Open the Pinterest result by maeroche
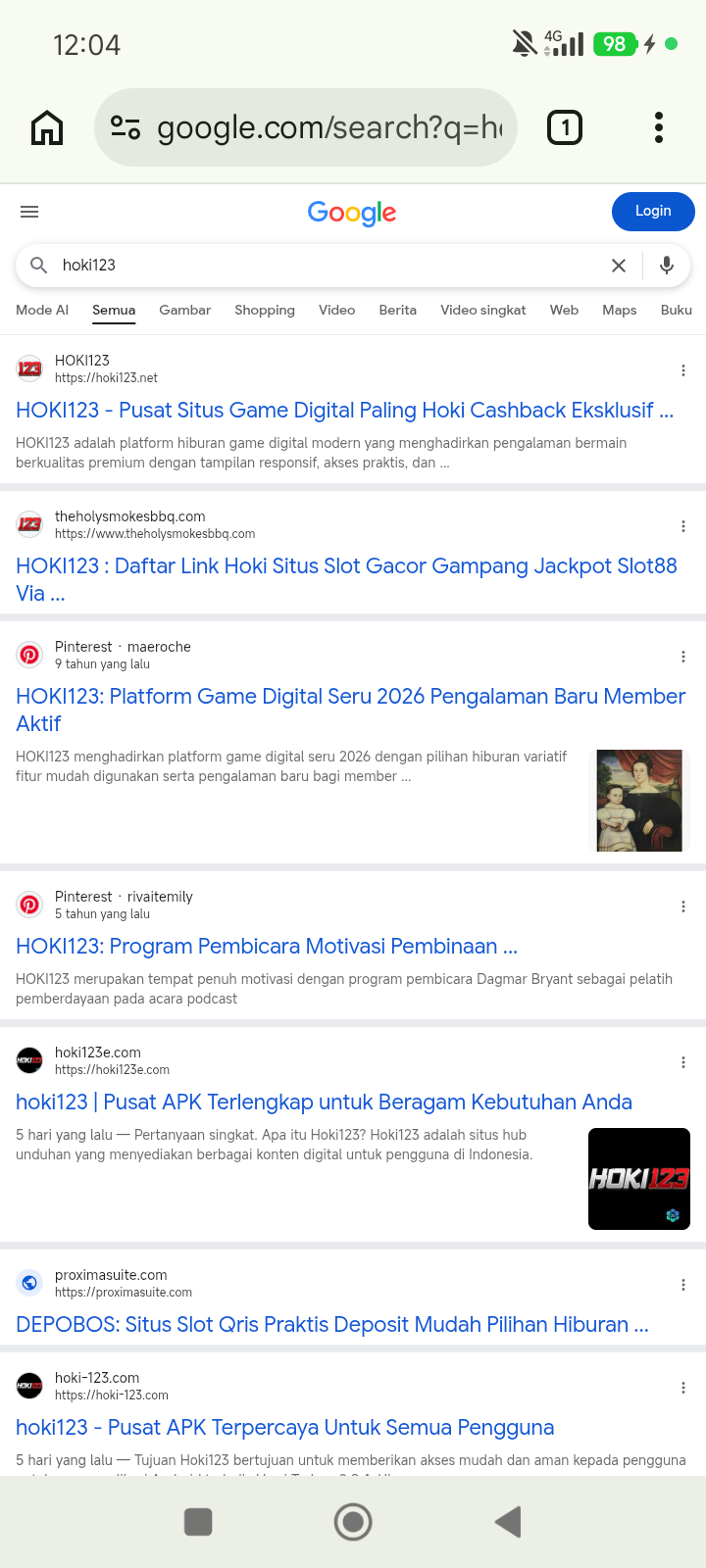Image resolution: width=706 pixels, height=1568 pixels. point(351,710)
